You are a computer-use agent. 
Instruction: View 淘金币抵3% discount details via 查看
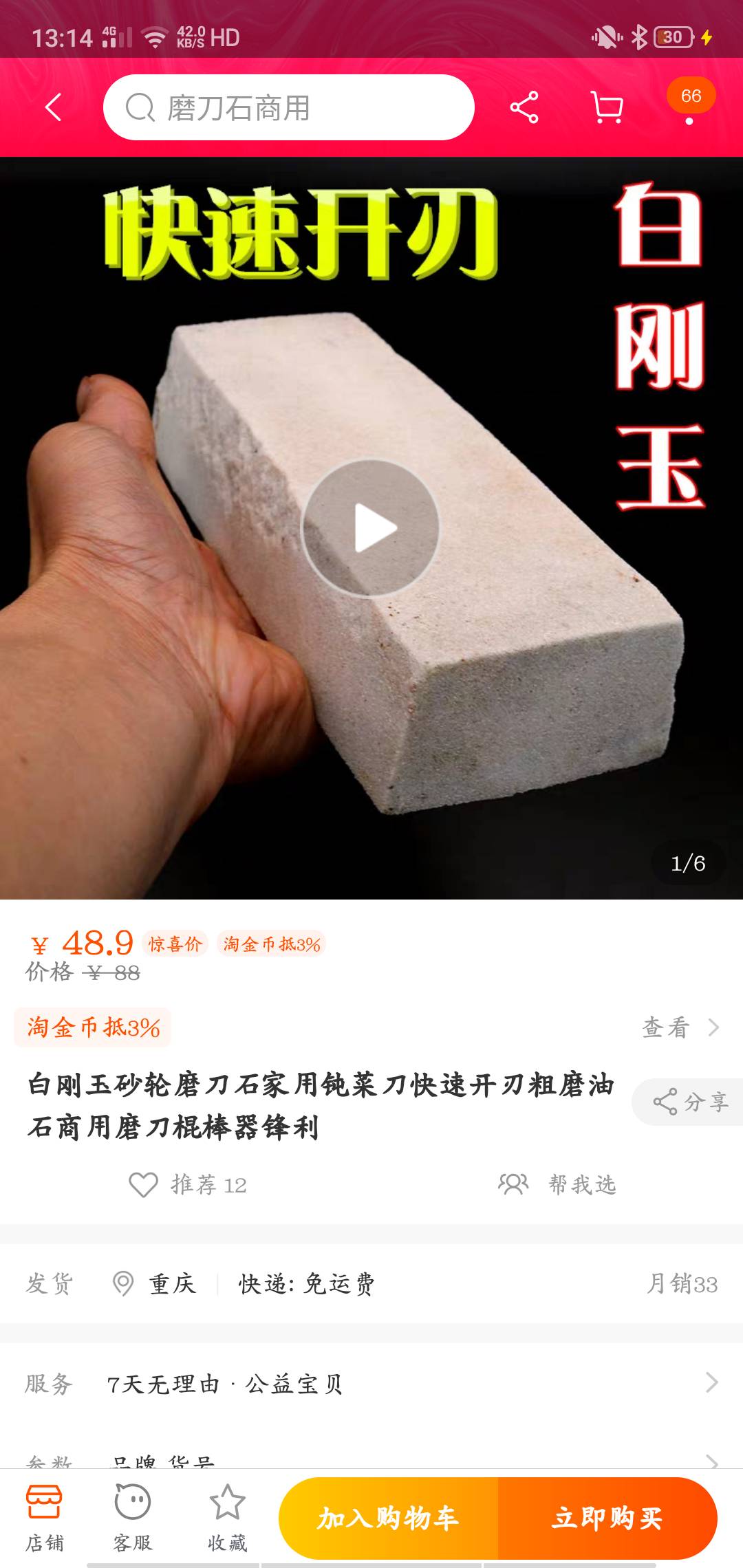tap(680, 1027)
